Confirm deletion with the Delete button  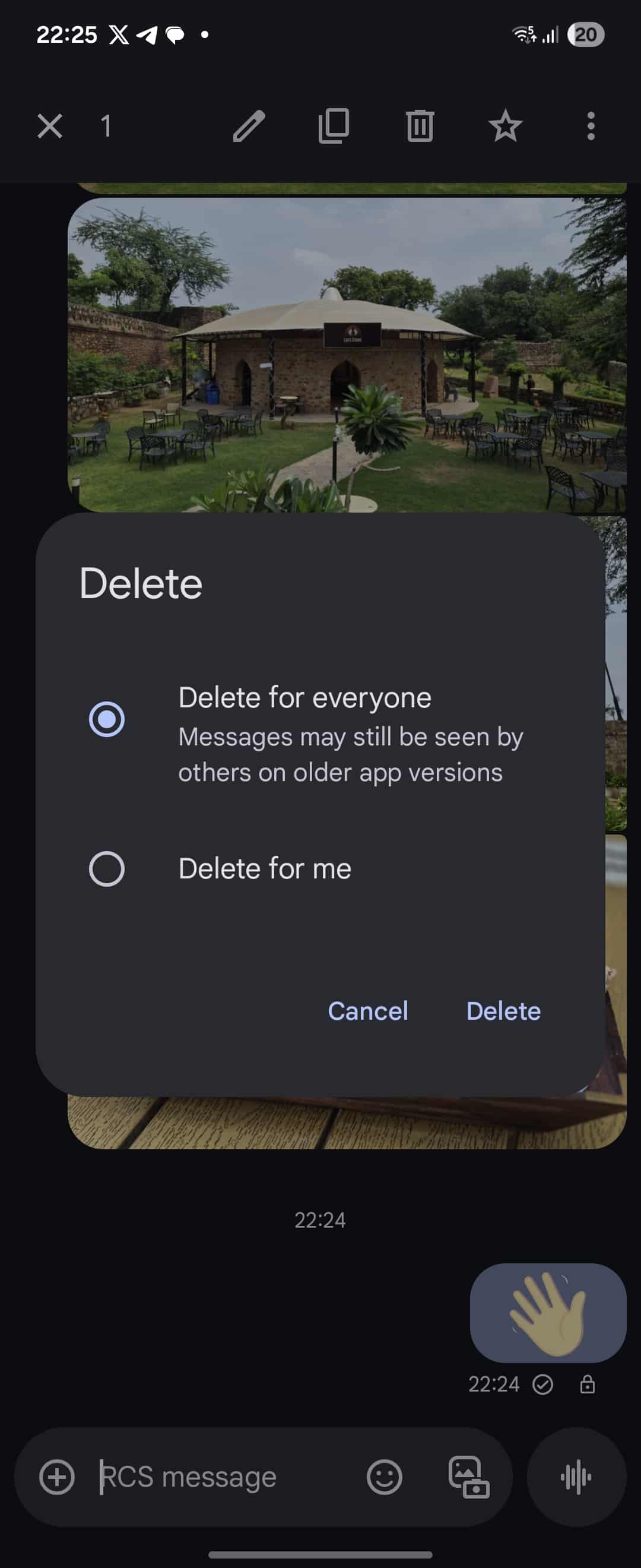pyautogui.click(x=503, y=1010)
